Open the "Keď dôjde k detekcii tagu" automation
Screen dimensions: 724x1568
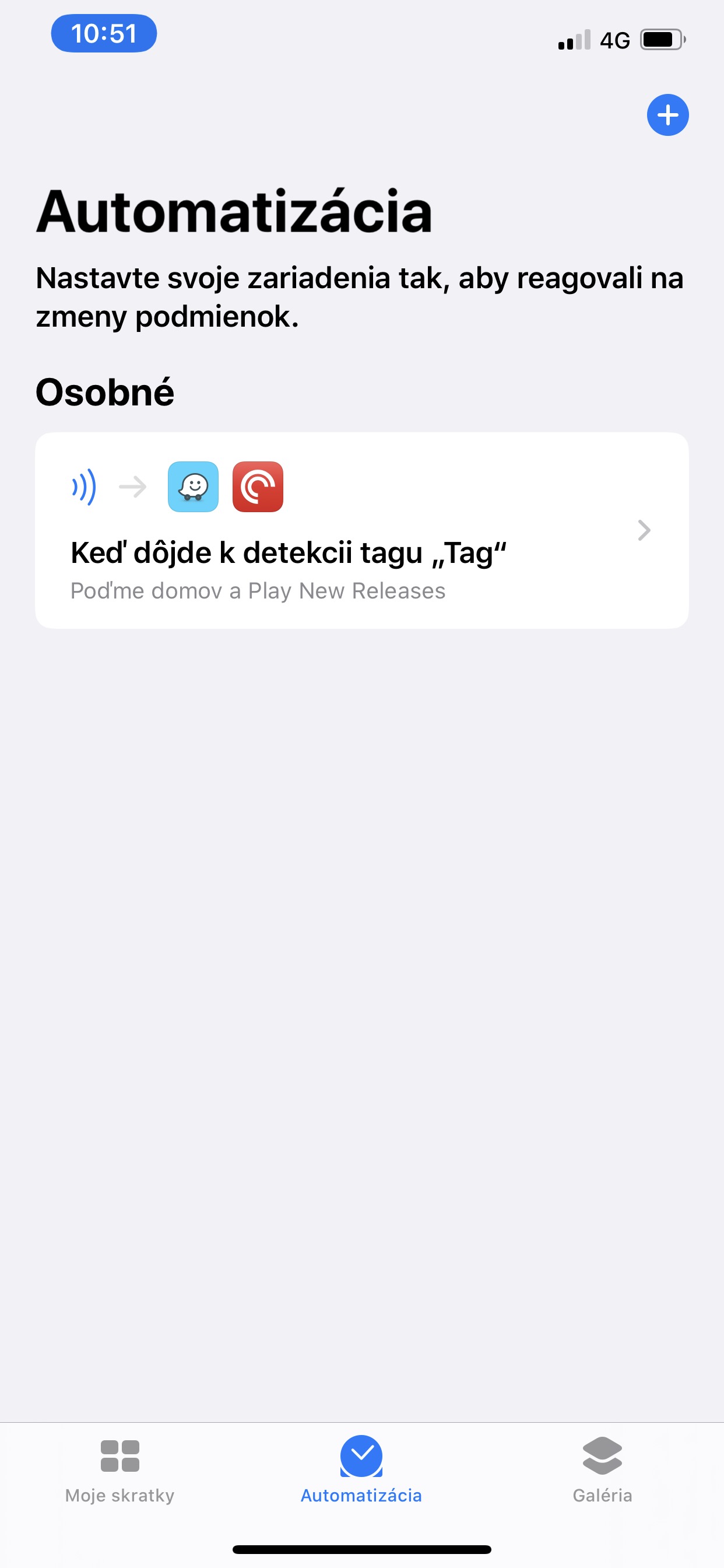tap(362, 530)
